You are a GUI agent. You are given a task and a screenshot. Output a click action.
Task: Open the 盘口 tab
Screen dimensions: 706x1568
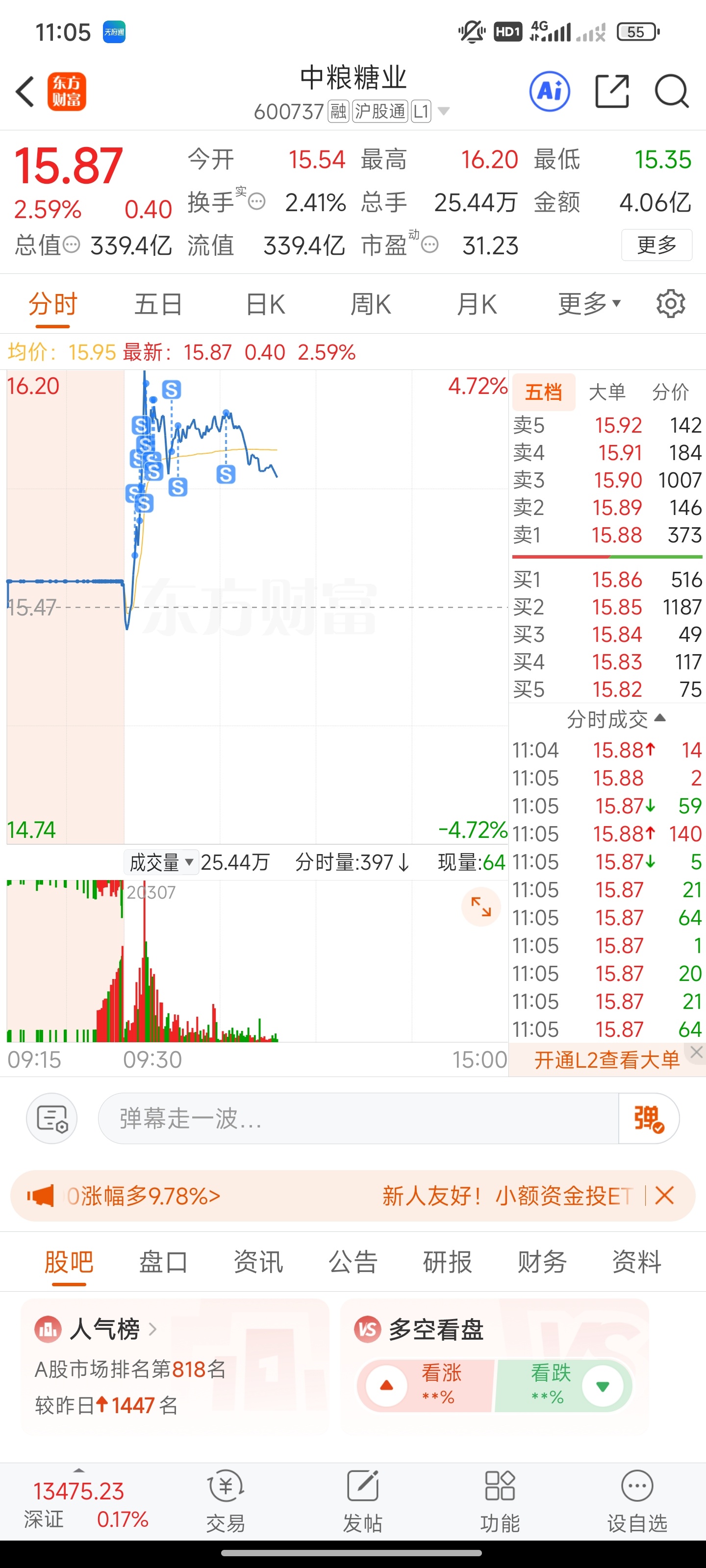[x=163, y=1262]
